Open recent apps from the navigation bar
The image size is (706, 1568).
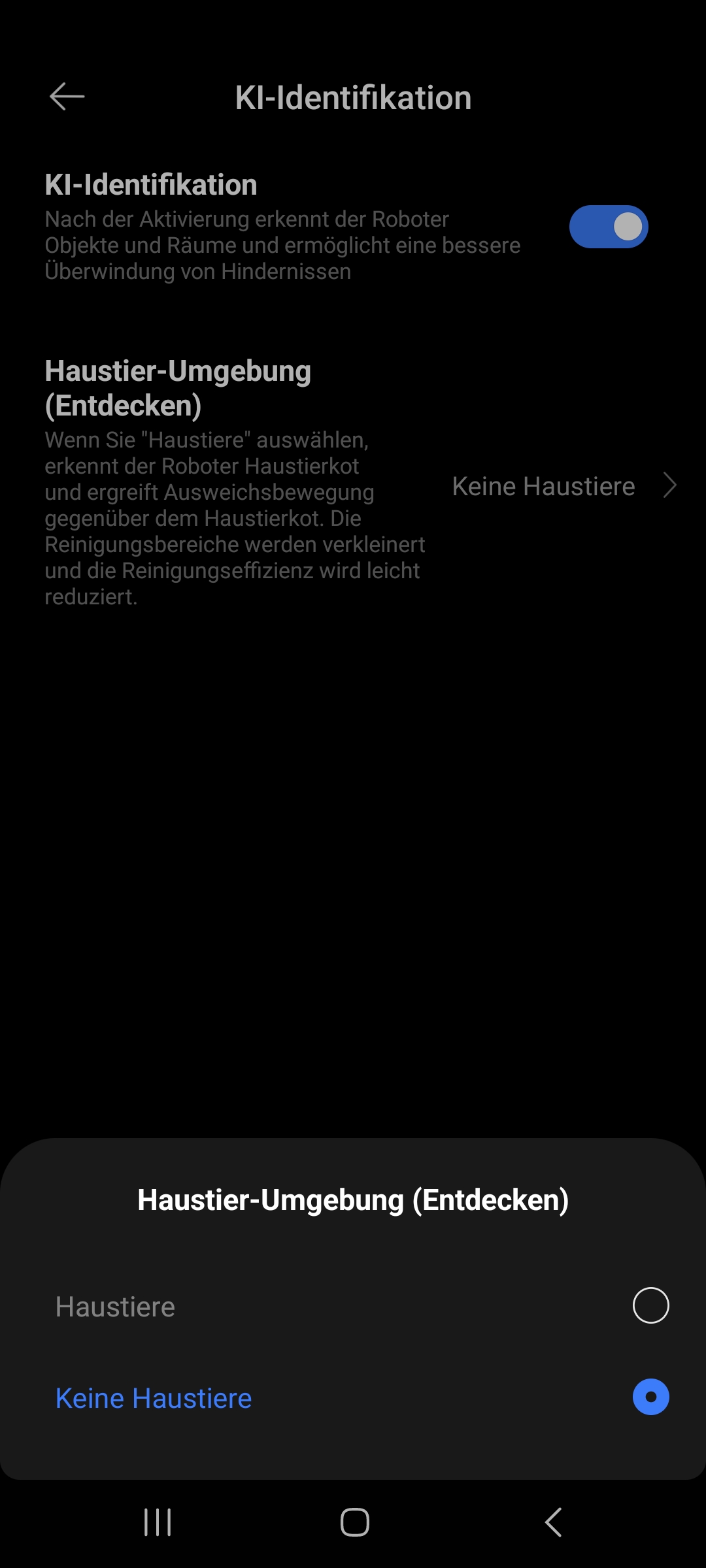click(158, 1522)
